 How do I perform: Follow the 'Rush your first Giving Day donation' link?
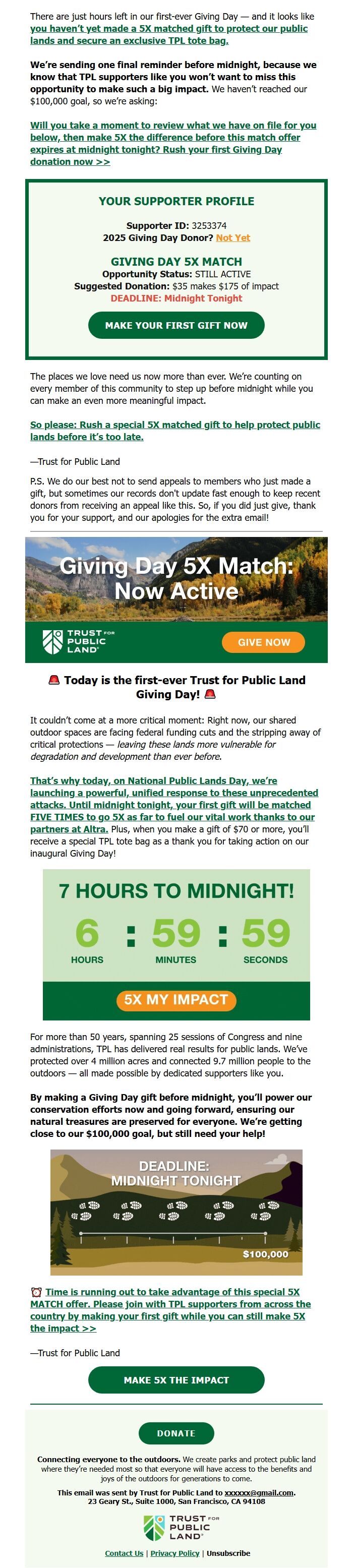click(173, 144)
